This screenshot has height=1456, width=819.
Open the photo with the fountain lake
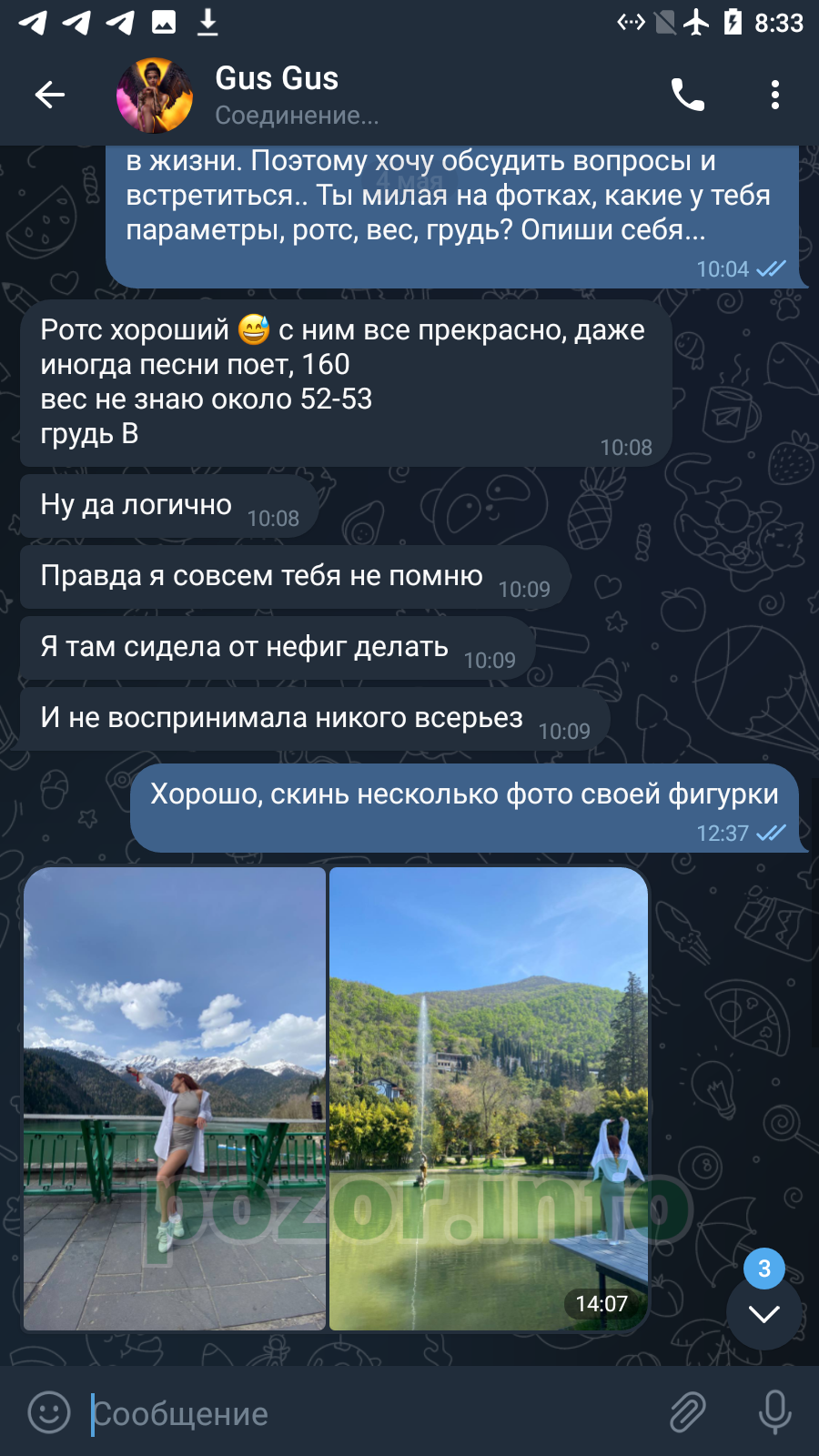point(489,1098)
